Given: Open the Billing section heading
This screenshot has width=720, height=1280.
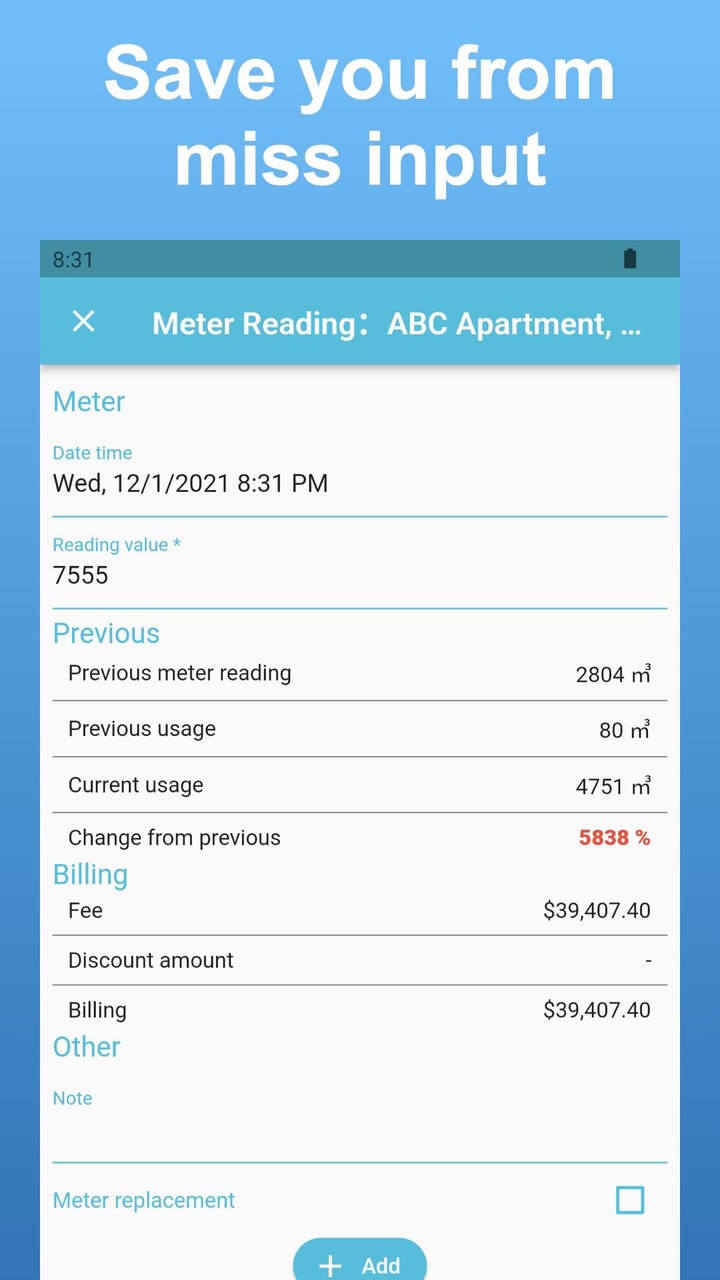Looking at the screenshot, I should tap(90, 874).
